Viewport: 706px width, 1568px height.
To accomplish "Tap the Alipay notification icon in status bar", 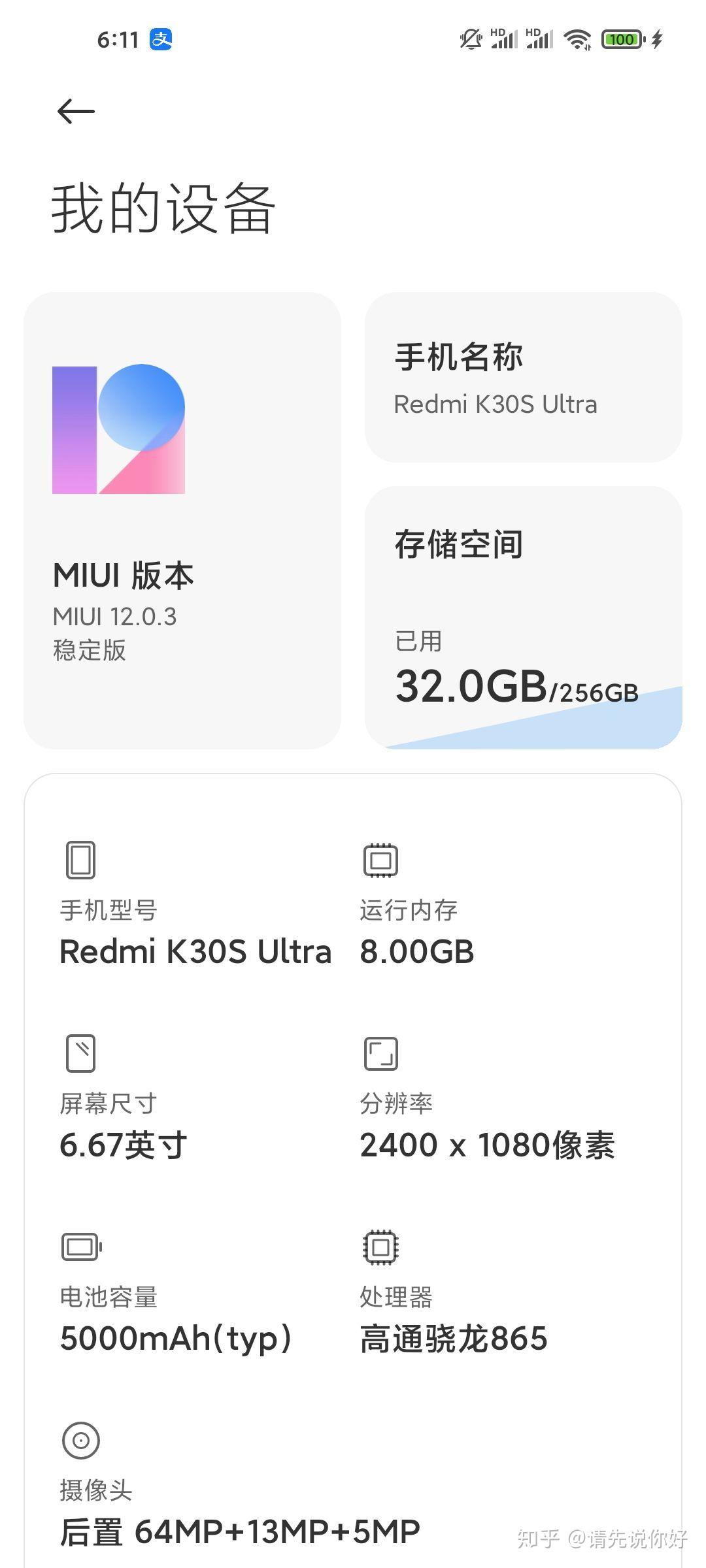I will pos(160,39).
